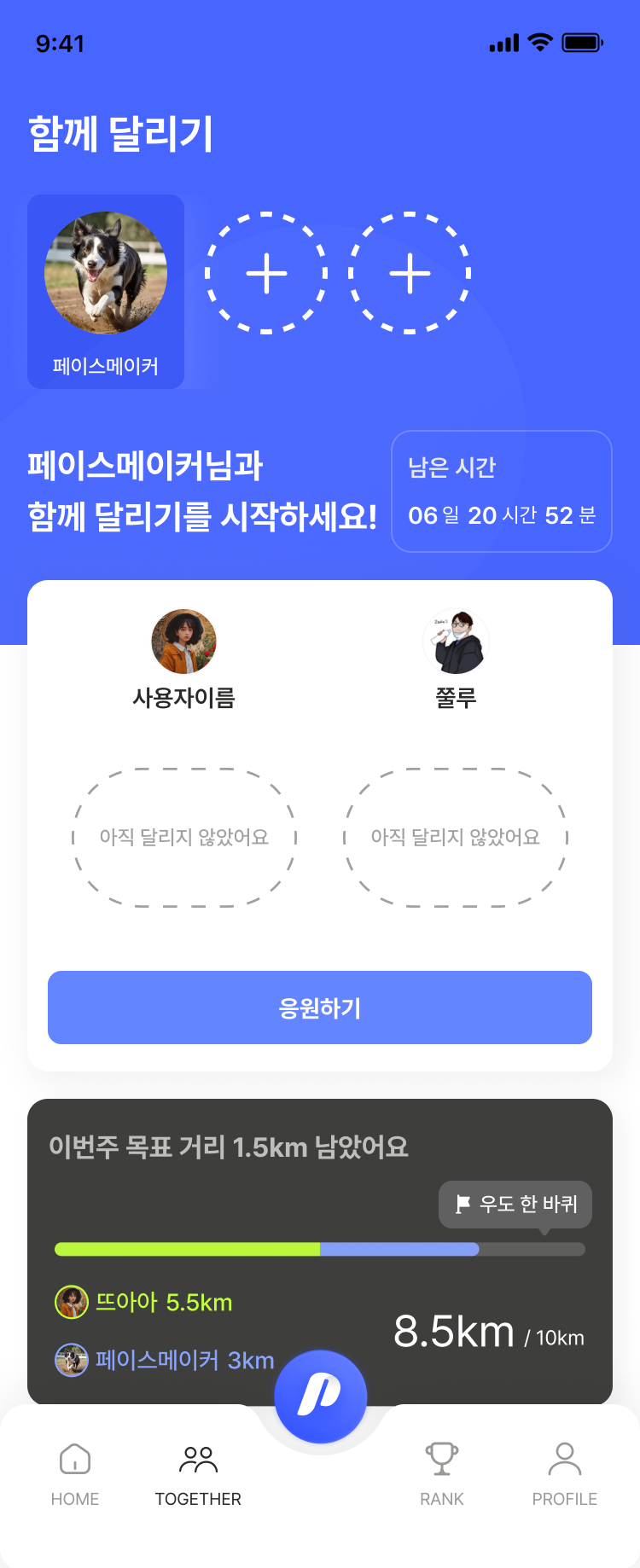Viewport: 640px width, 1568px height.
Task: Click the flag icon on 우도 한 바퀴 marker
Action: click(463, 1204)
